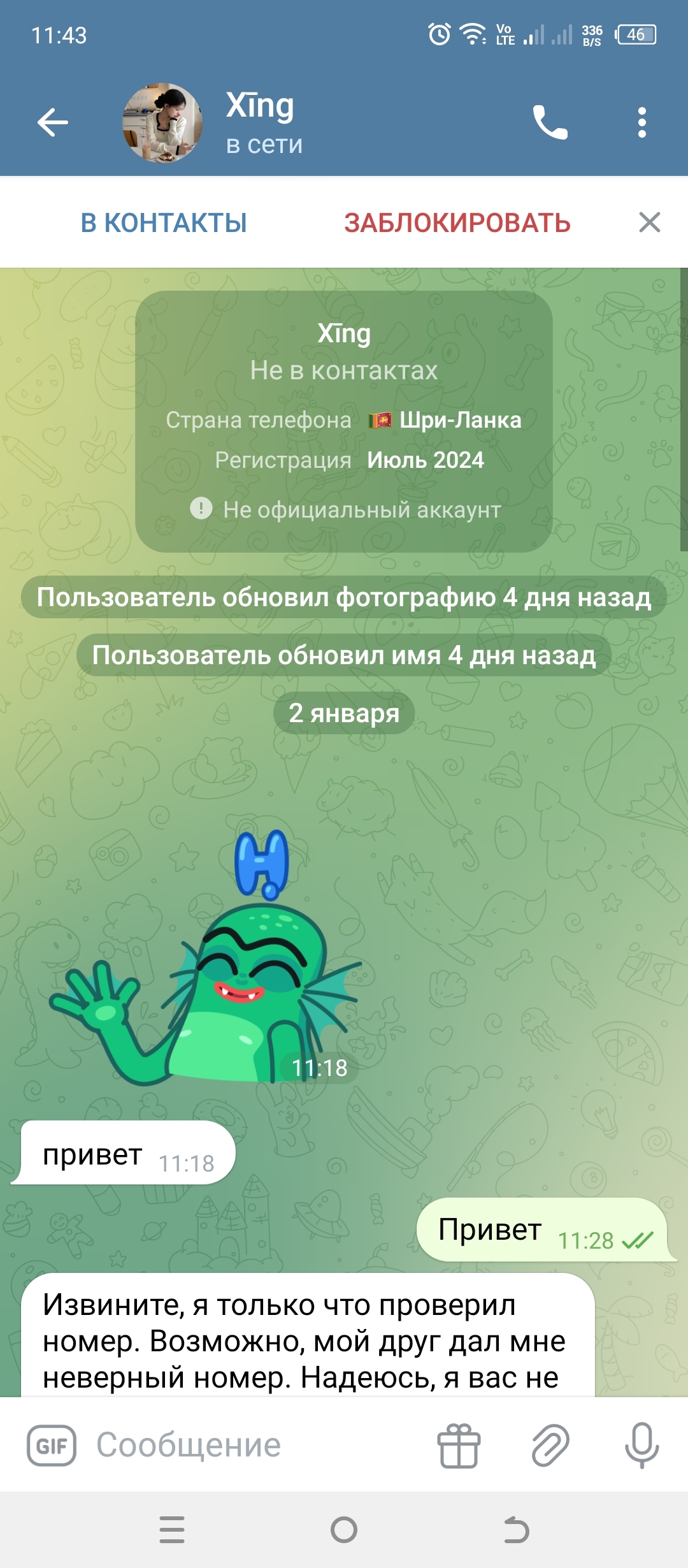Open the three-dot overflow menu
The height and width of the screenshot is (1568, 688).
pyautogui.click(x=641, y=122)
